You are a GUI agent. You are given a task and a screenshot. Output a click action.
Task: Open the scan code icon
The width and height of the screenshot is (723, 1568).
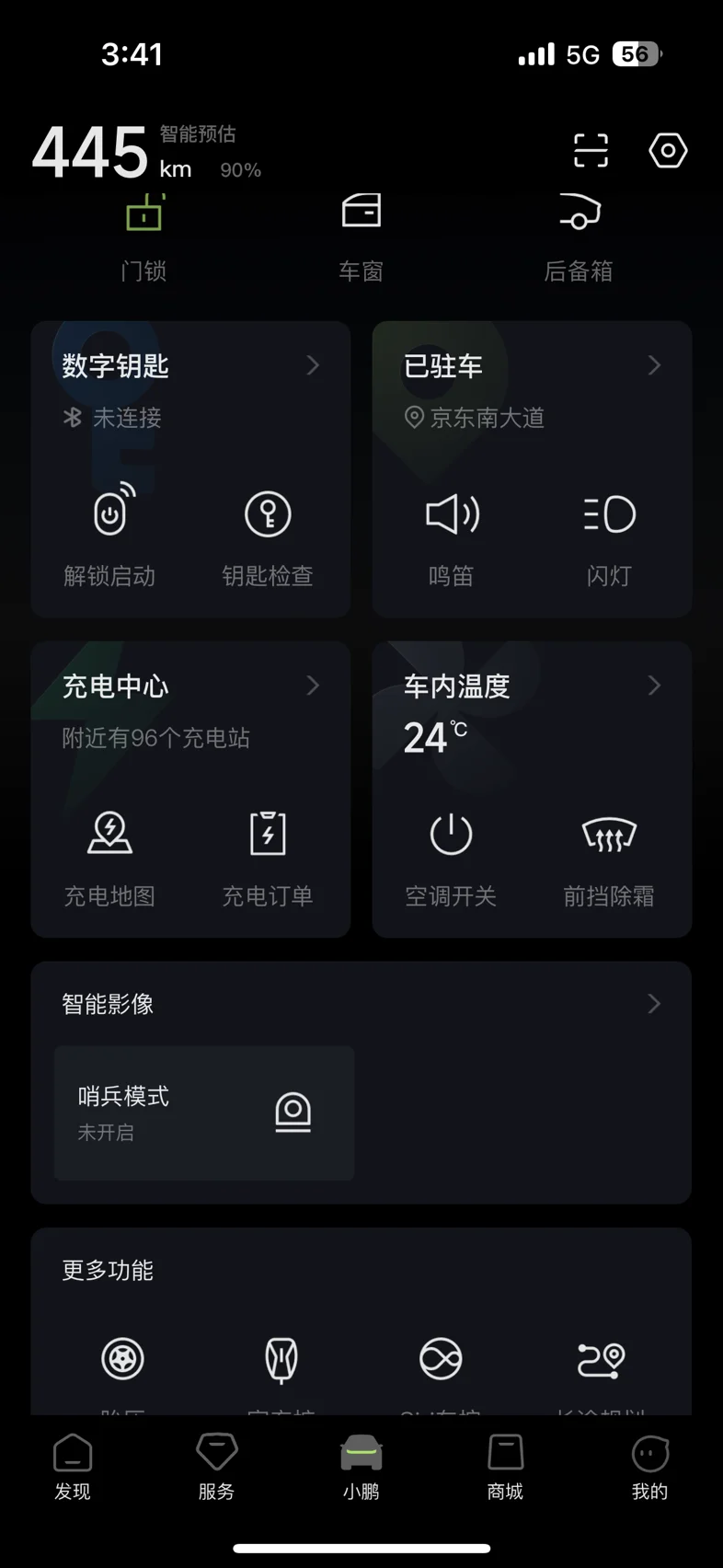click(591, 150)
